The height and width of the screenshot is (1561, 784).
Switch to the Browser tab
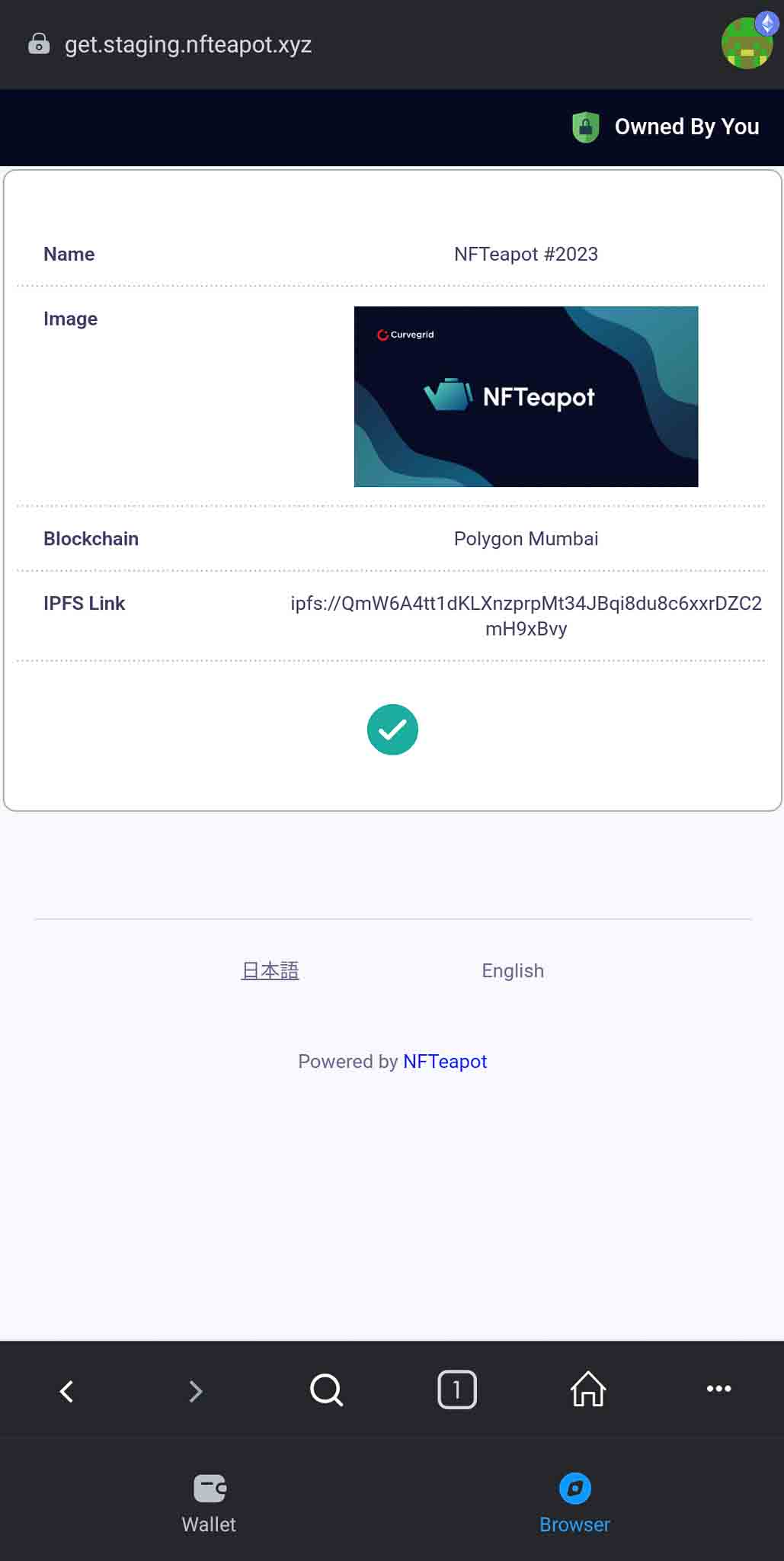coord(574,1503)
